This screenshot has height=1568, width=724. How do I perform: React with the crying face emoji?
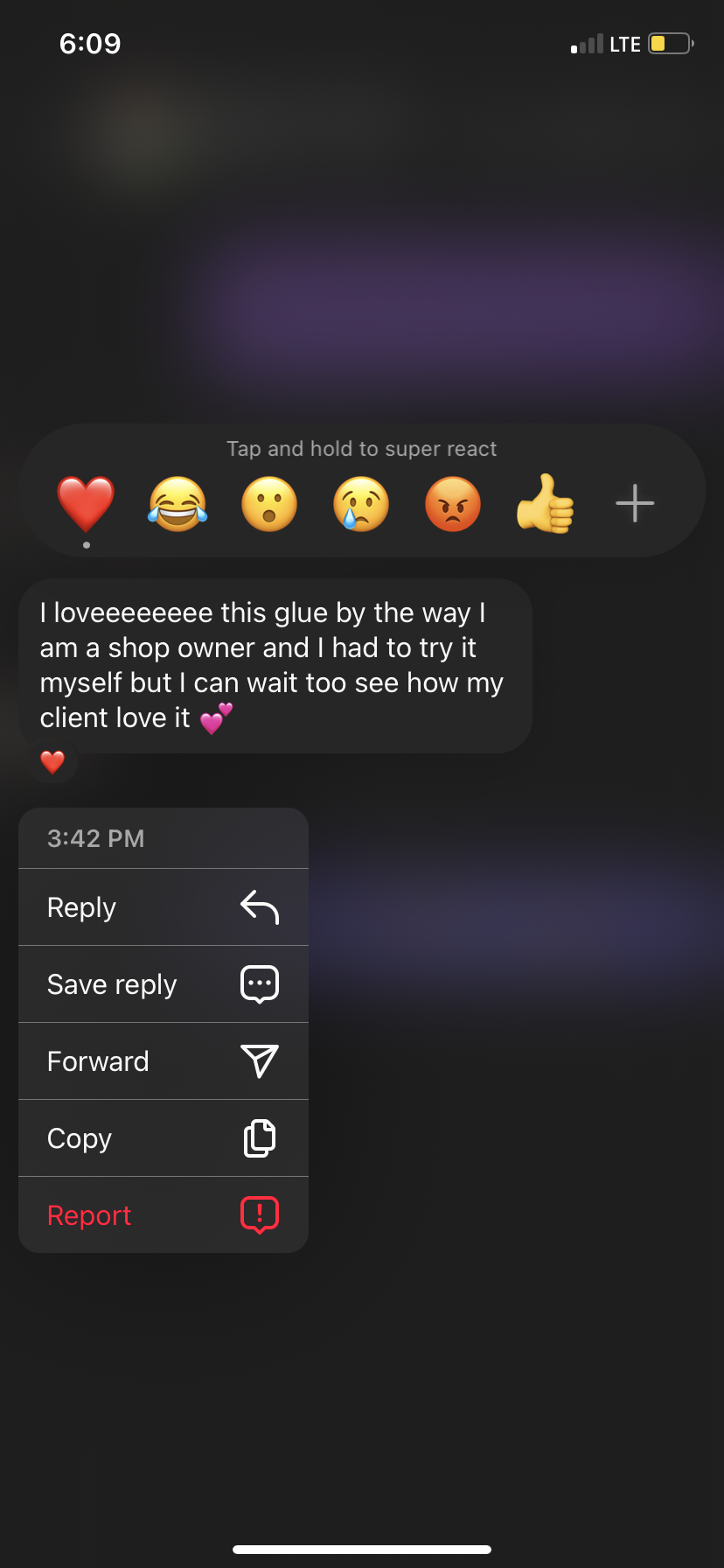coord(361,504)
